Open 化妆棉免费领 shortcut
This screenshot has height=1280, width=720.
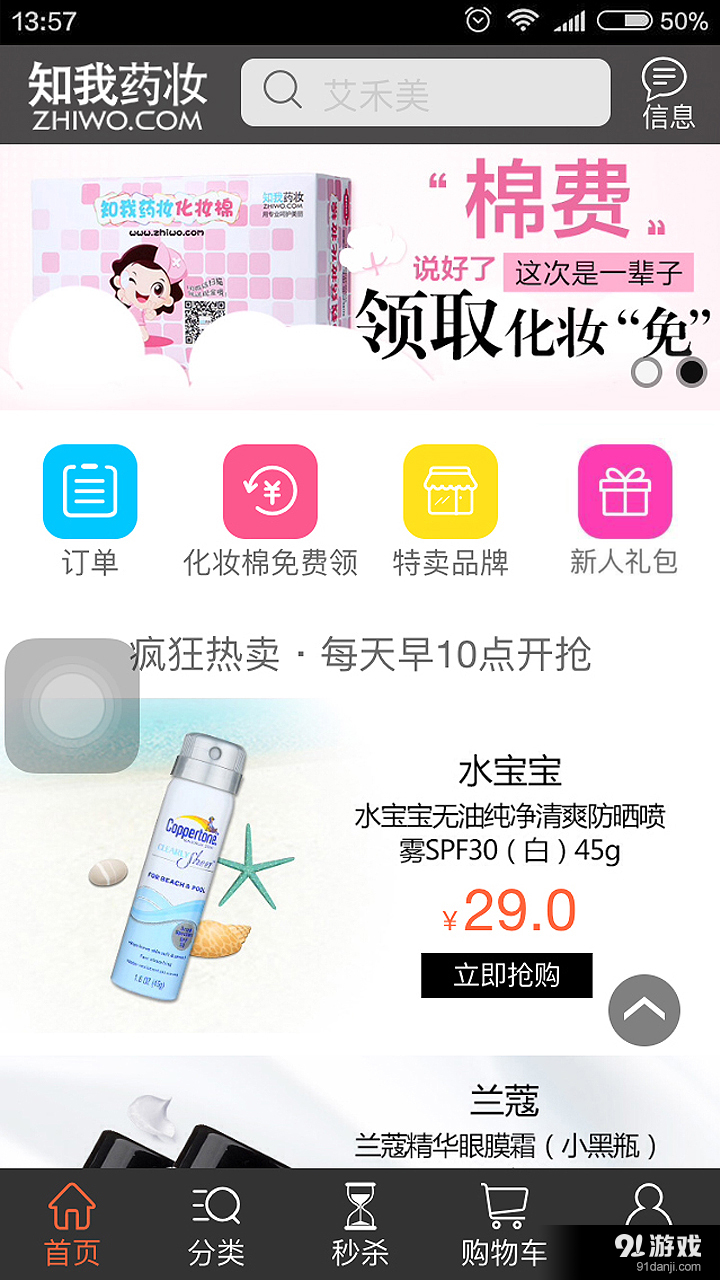point(270,510)
